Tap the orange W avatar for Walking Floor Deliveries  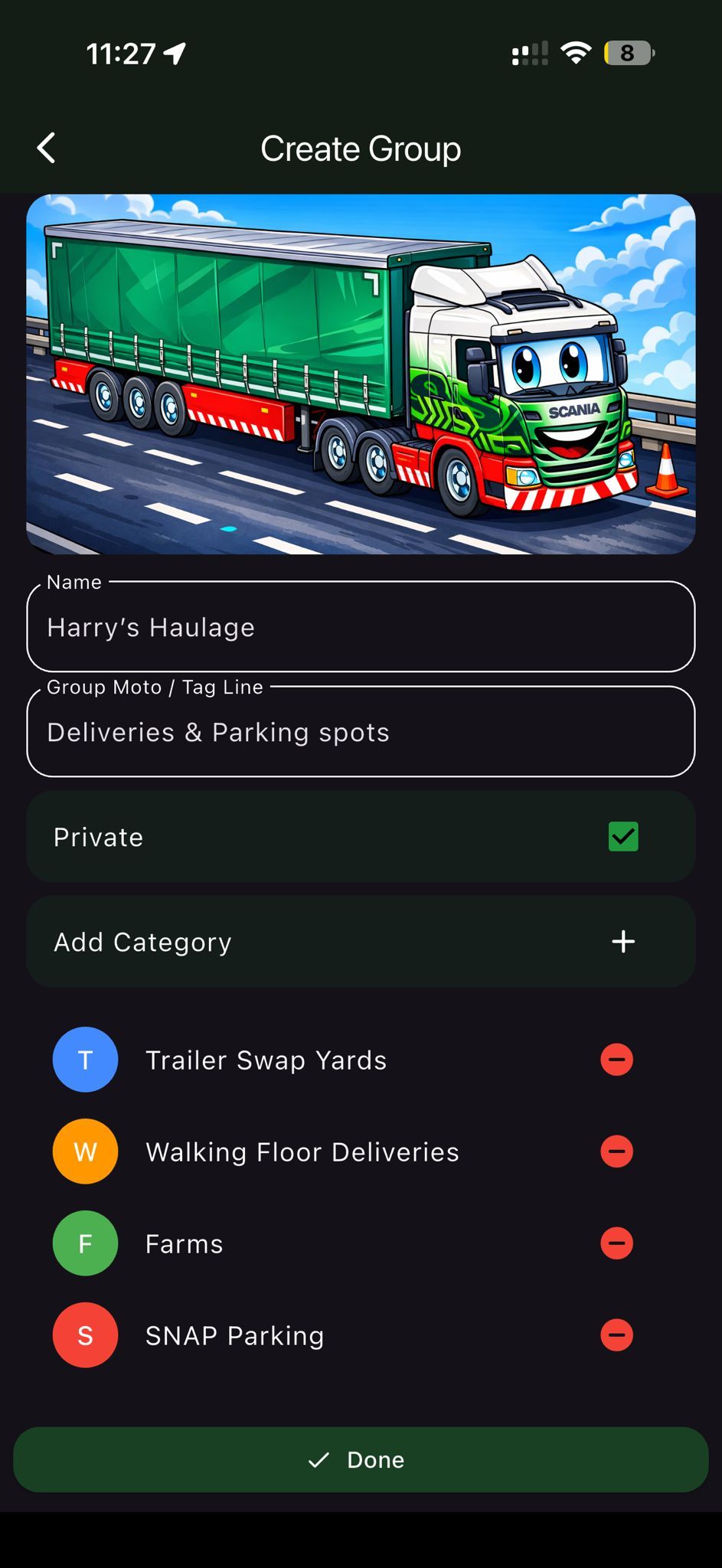pos(84,1151)
